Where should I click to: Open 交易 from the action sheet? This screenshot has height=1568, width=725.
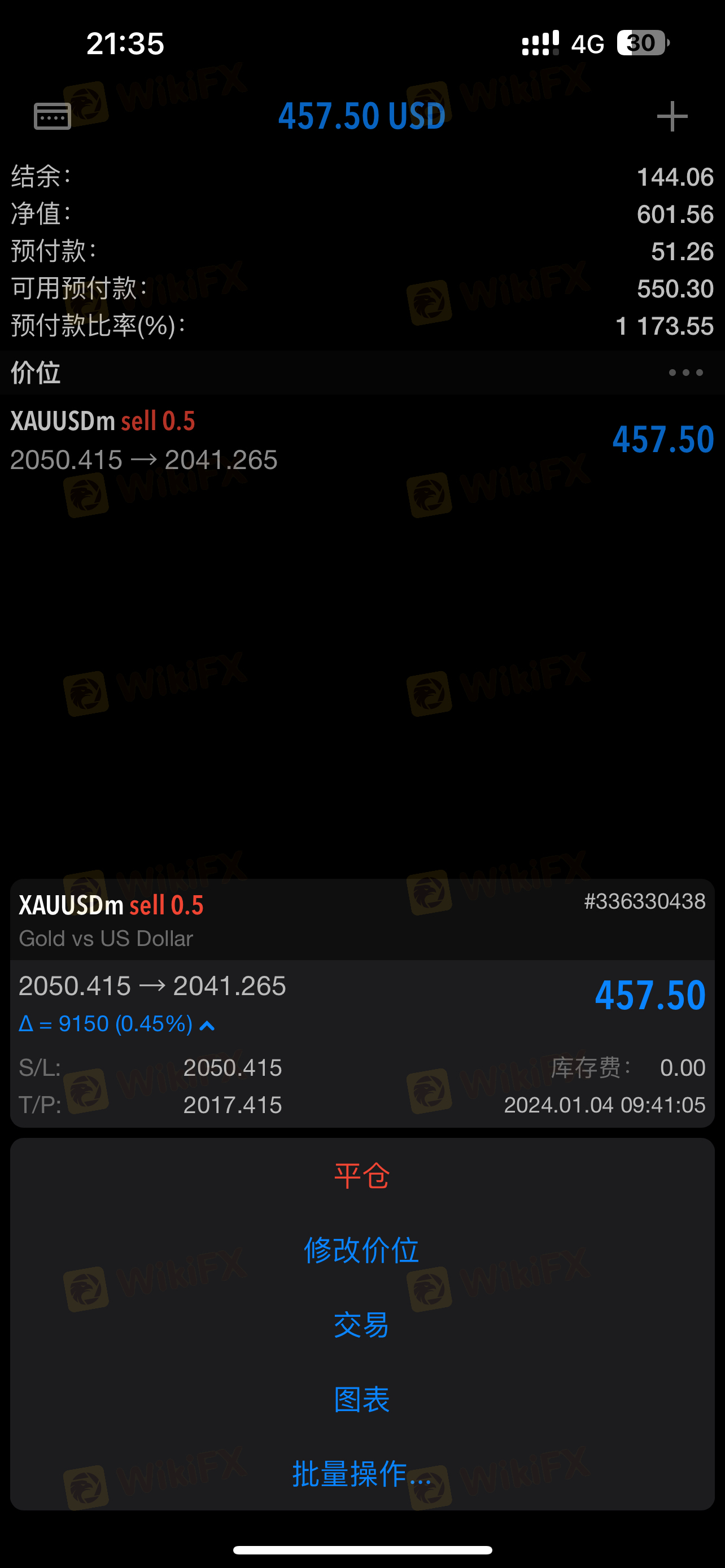(x=361, y=1325)
